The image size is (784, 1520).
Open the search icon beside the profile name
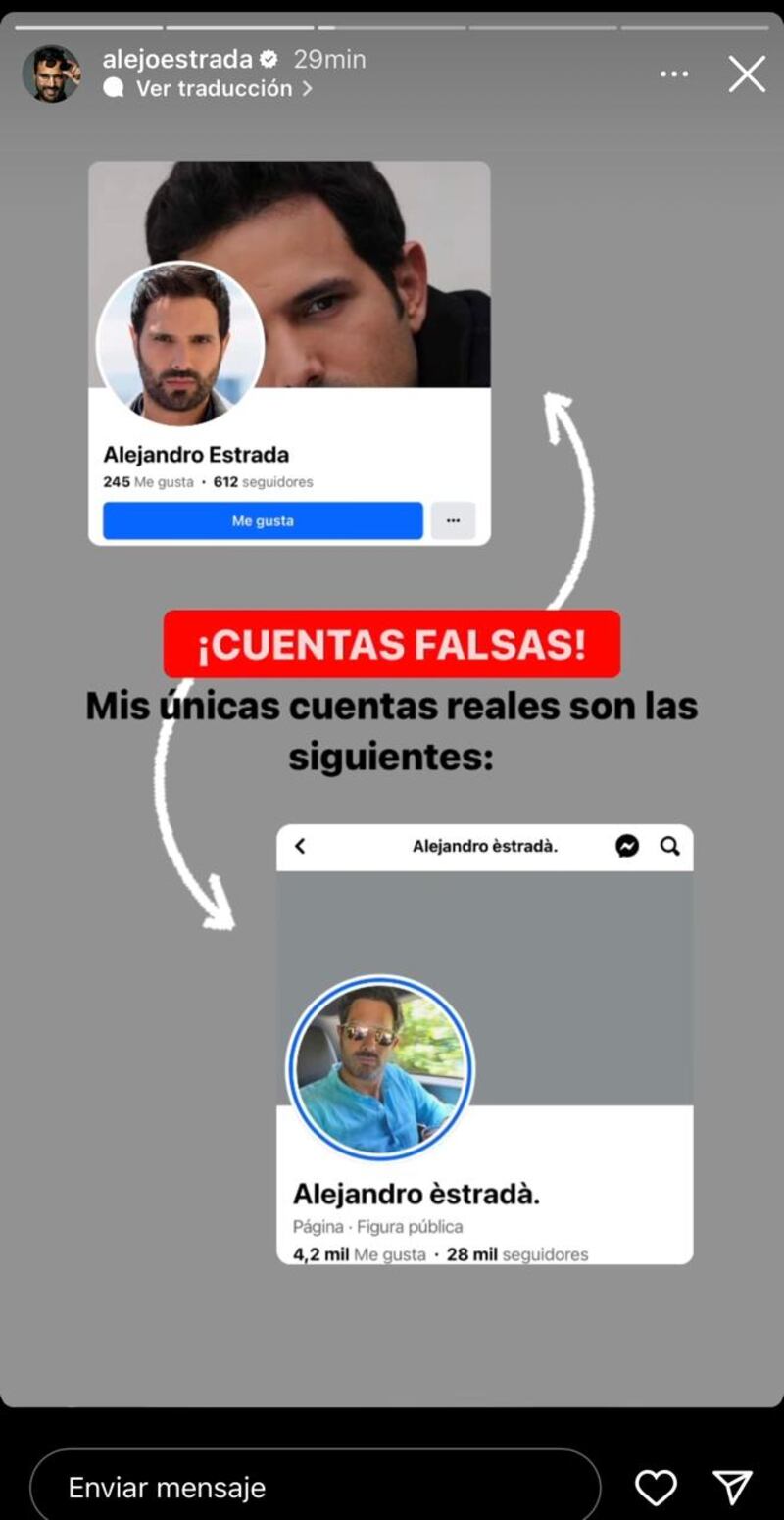click(670, 846)
